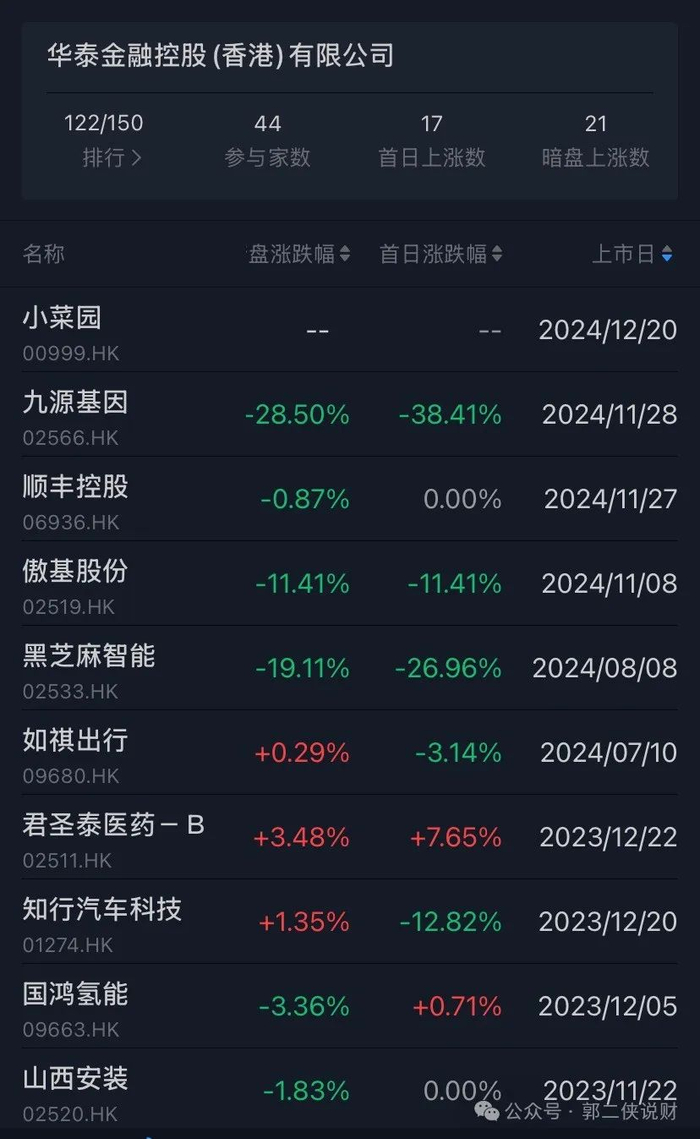Sort by 首日涨跌幅 column

coord(440,254)
